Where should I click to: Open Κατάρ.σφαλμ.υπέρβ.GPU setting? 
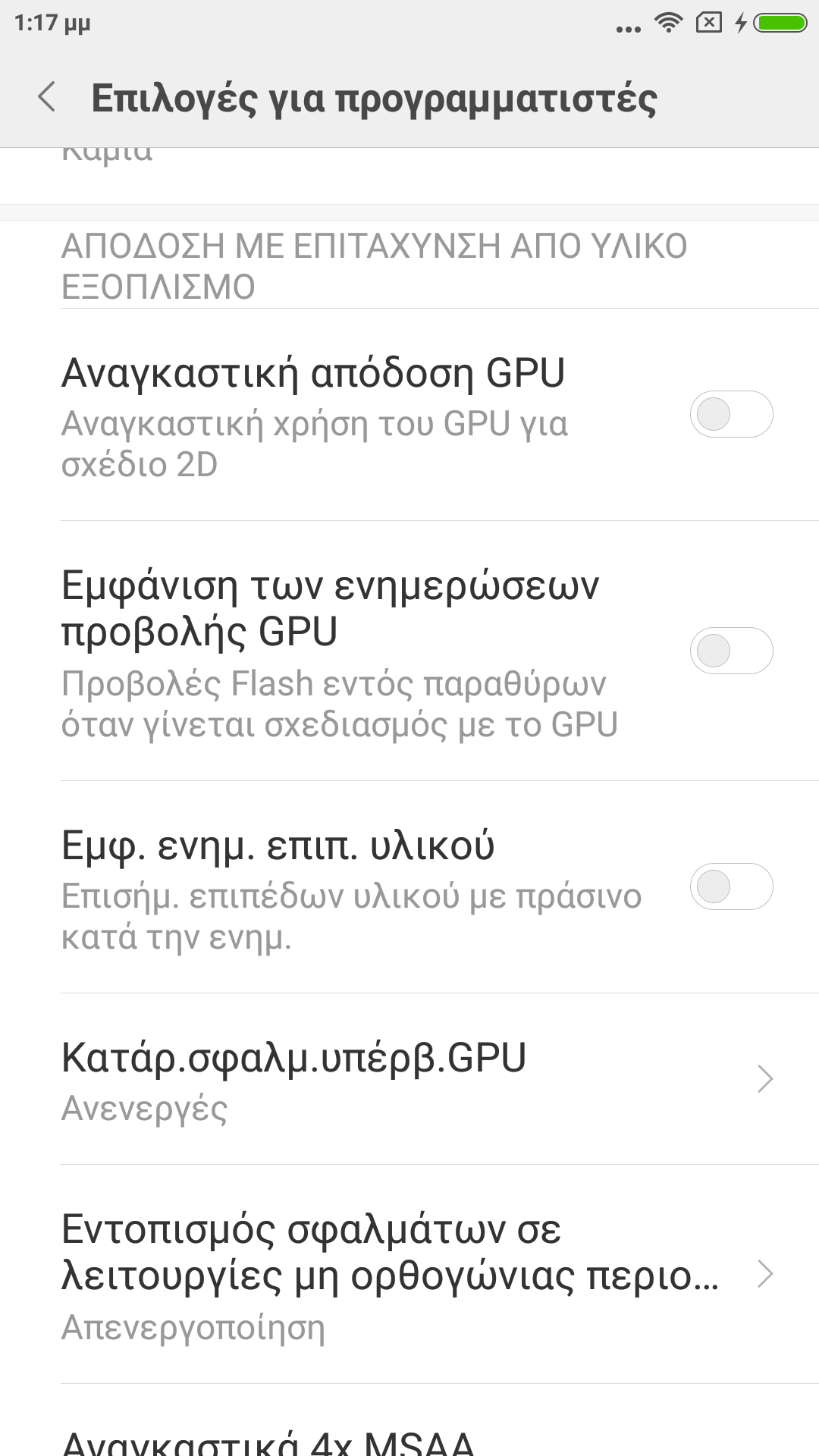[x=409, y=1079]
